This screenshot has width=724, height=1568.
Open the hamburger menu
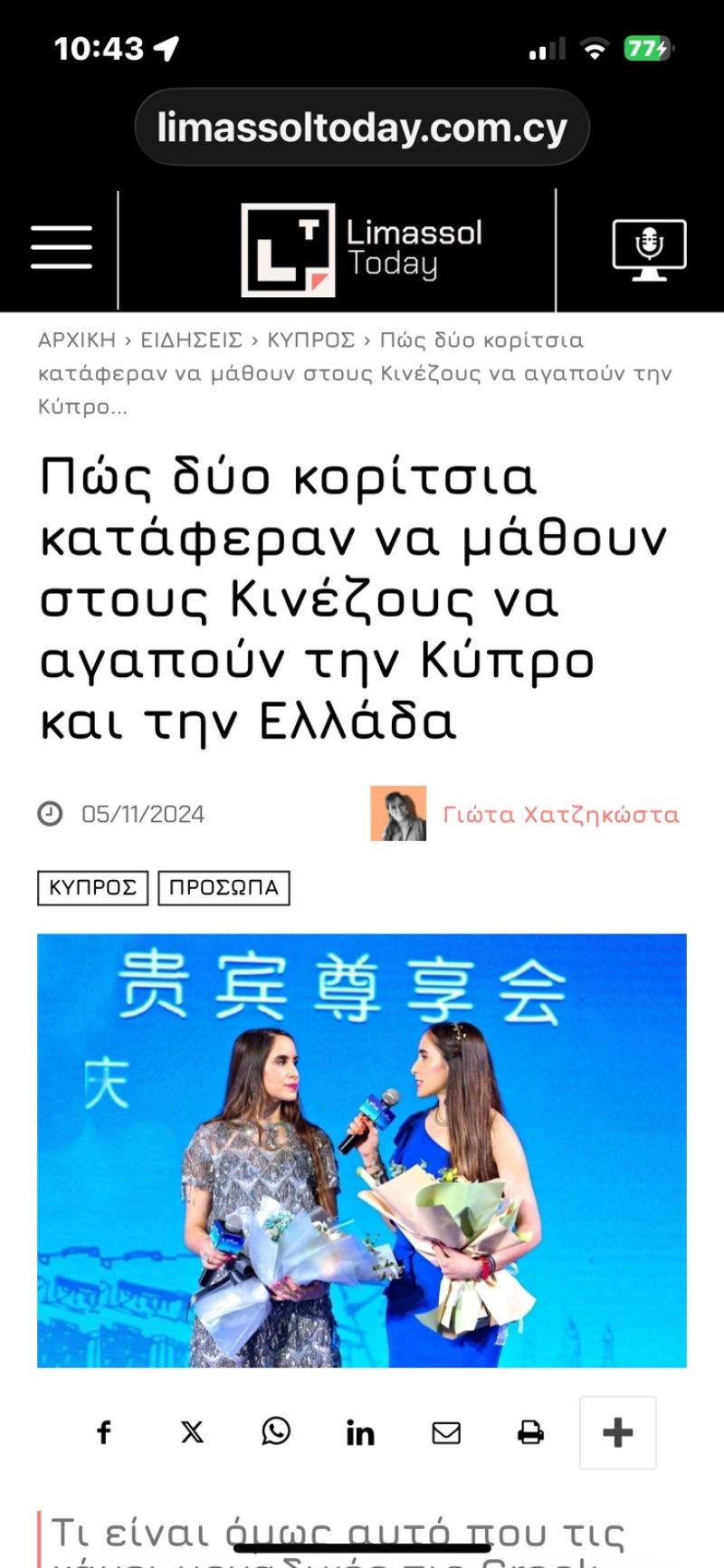click(x=61, y=247)
